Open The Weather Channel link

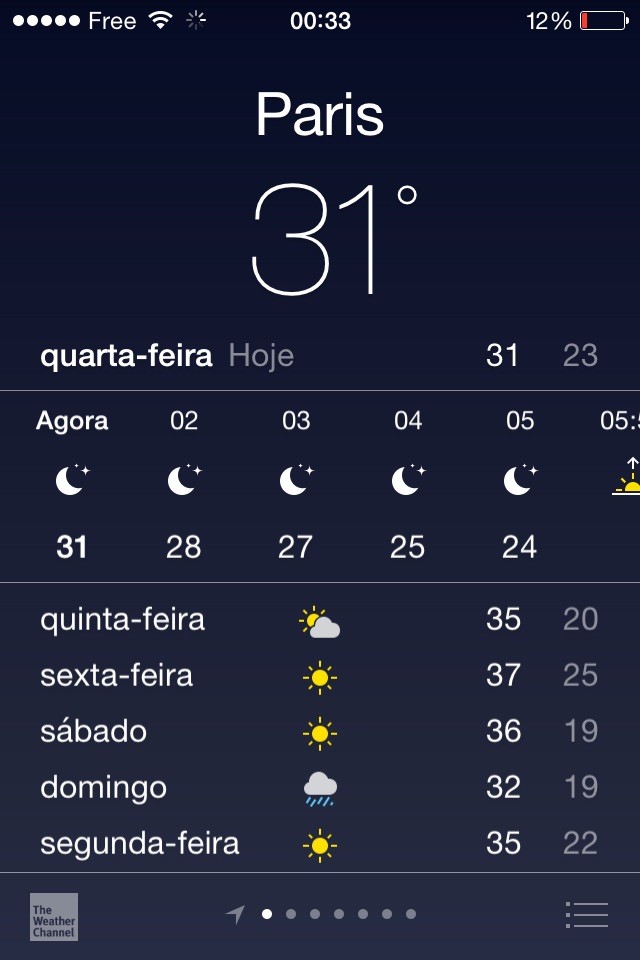tap(54, 916)
